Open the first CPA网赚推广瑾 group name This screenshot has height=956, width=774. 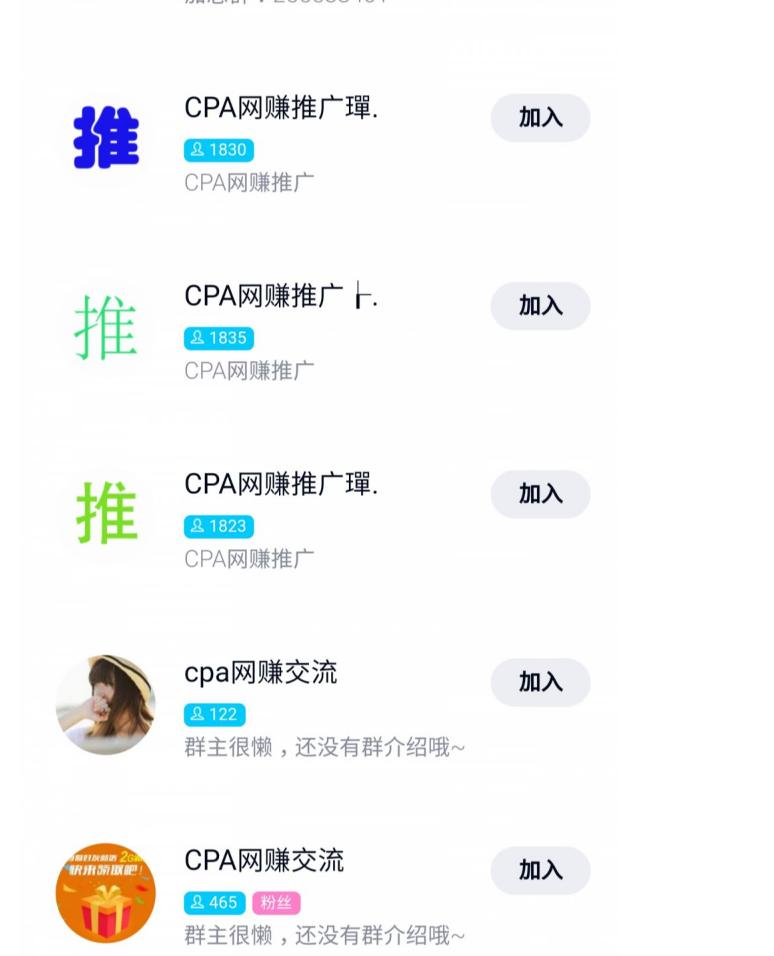tap(281, 107)
